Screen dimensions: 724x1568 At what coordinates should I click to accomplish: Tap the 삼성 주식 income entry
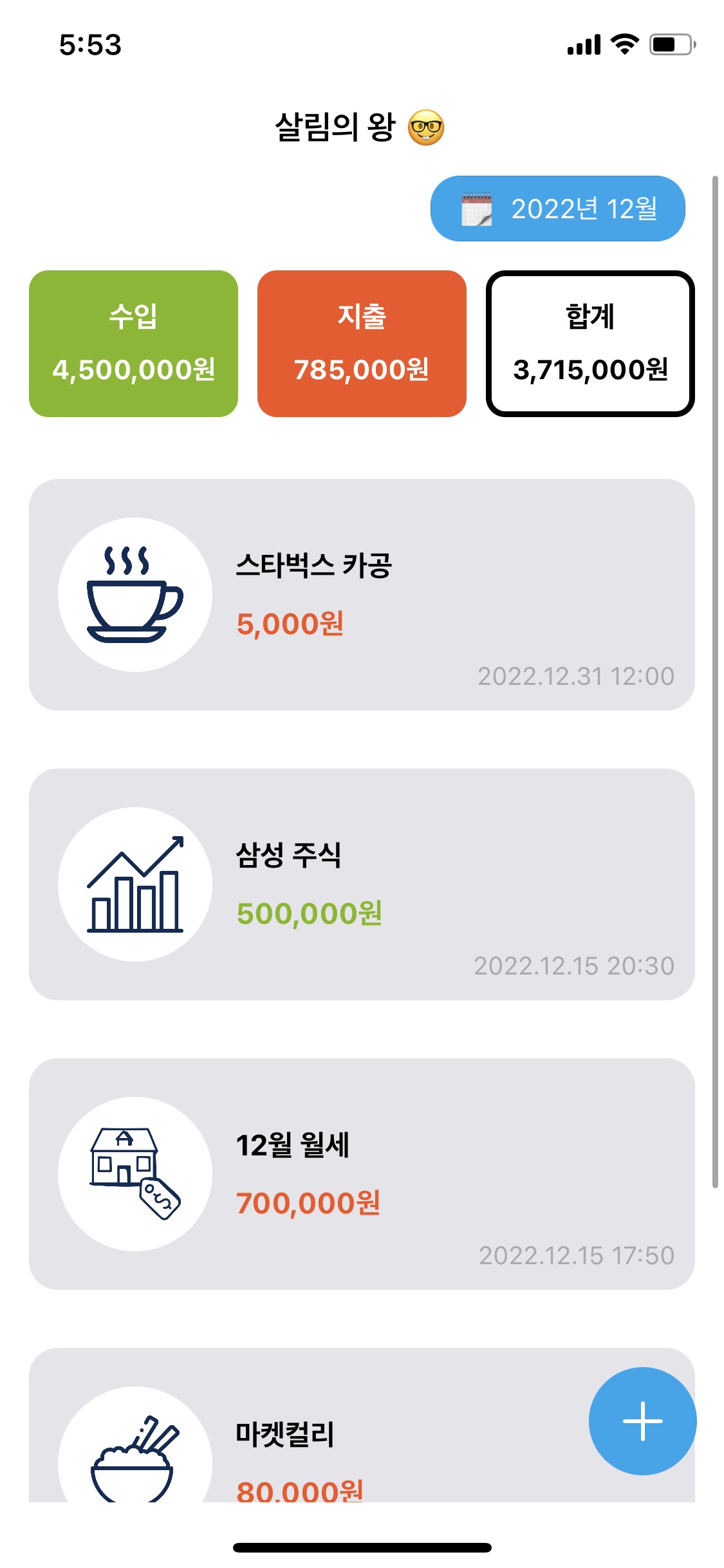(362, 885)
